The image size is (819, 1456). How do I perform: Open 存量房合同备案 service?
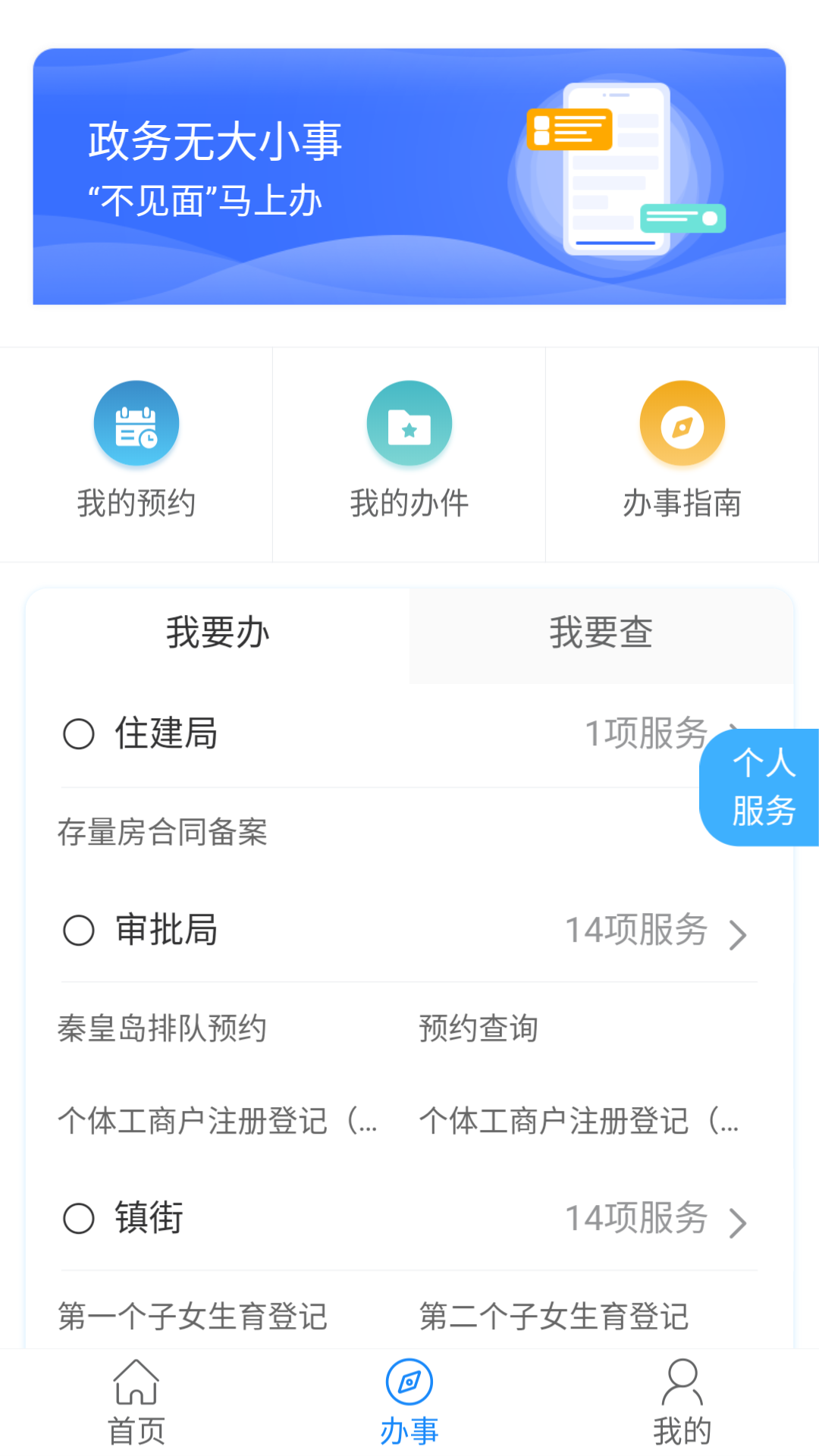(x=163, y=832)
